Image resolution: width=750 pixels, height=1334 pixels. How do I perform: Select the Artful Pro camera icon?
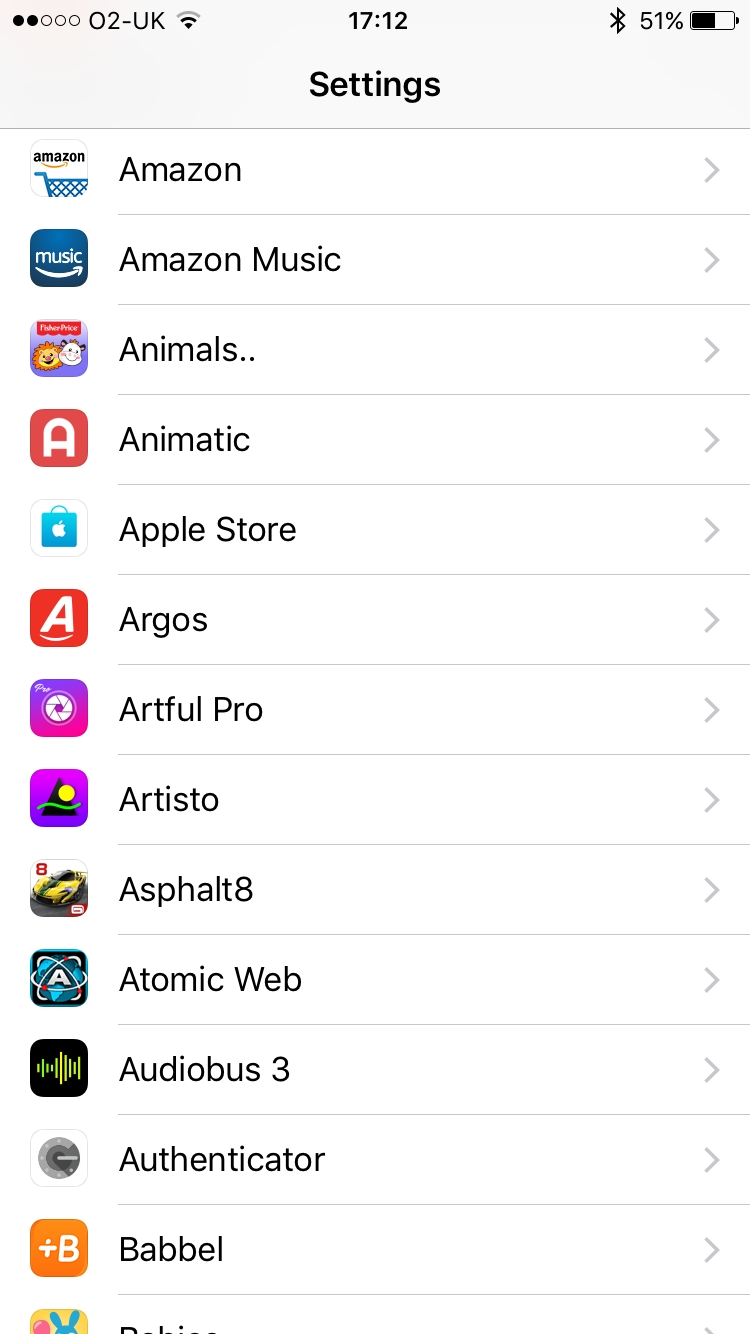(58, 709)
